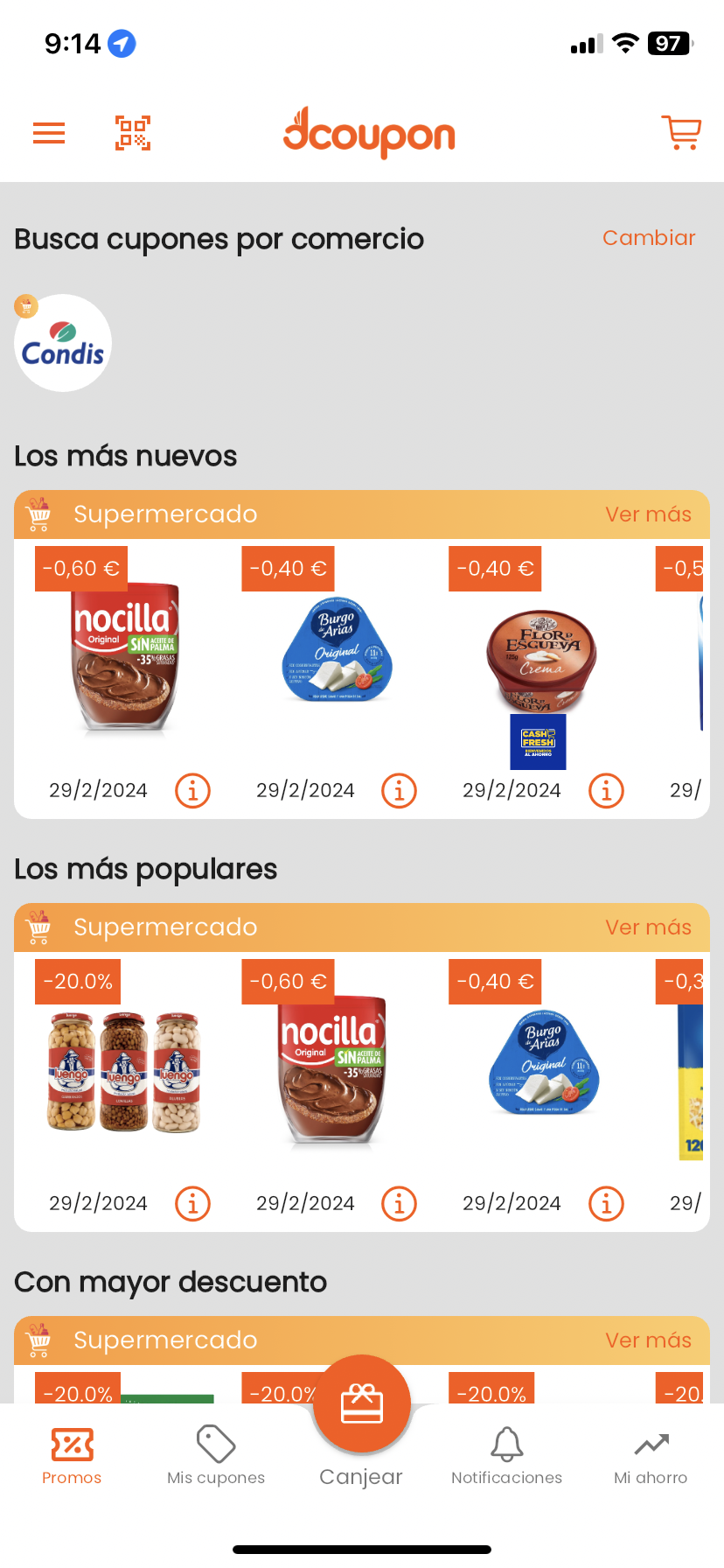Tap Cambiar to change the store
This screenshot has width=724, height=1568.
(648, 238)
